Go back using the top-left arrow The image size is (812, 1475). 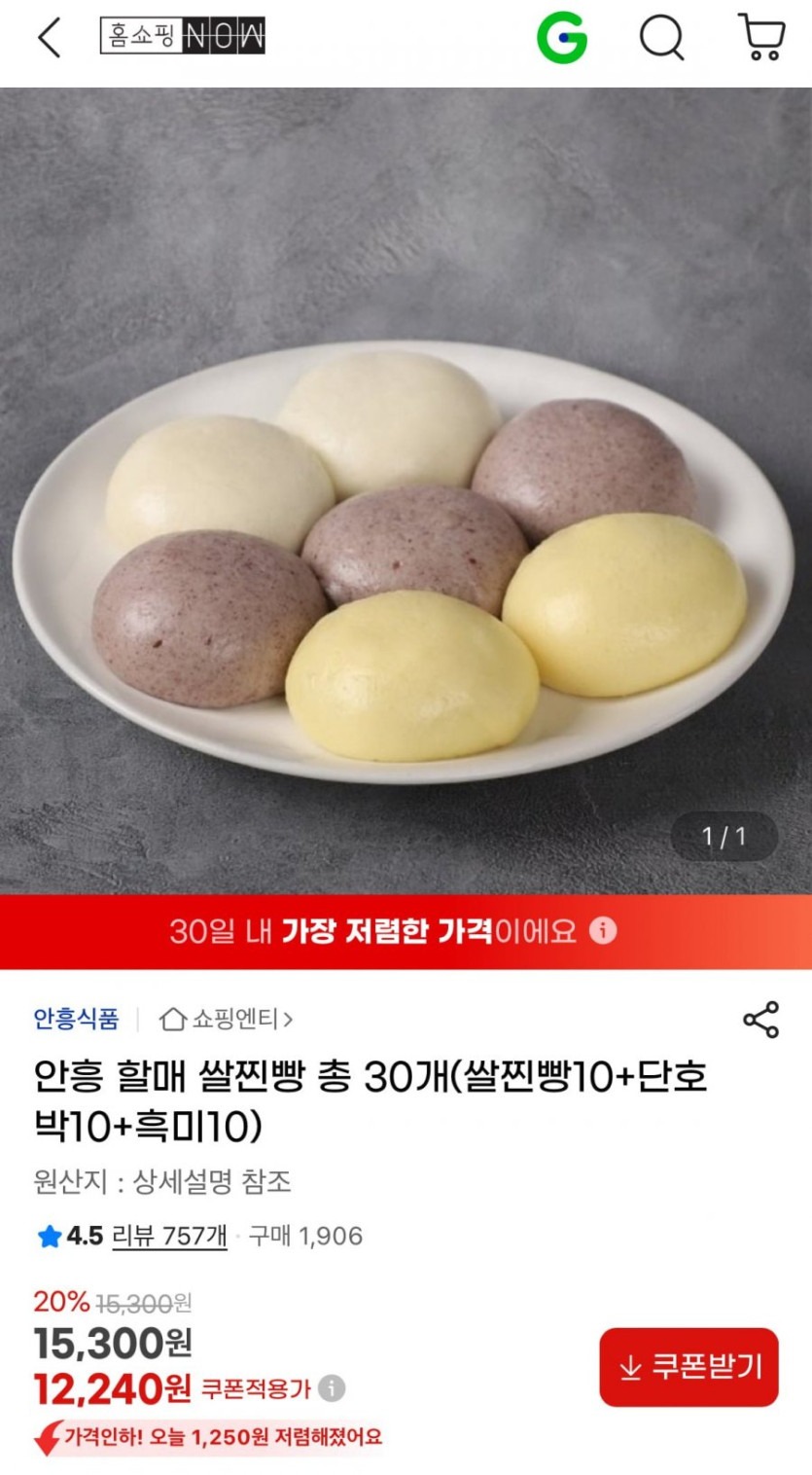coord(50,38)
